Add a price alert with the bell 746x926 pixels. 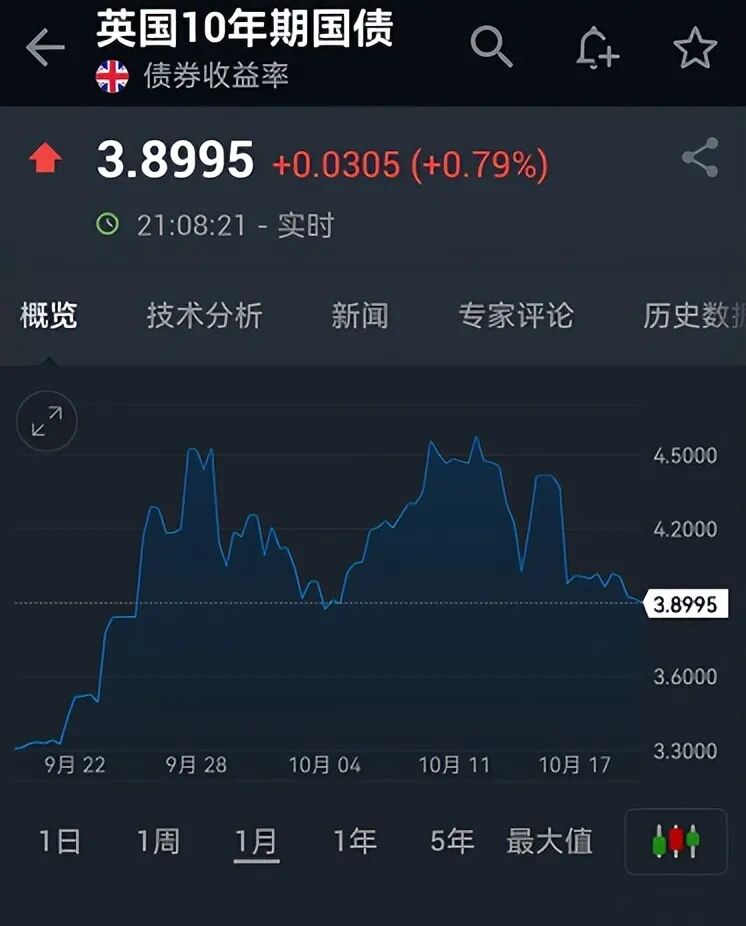pyautogui.click(x=596, y=47)
